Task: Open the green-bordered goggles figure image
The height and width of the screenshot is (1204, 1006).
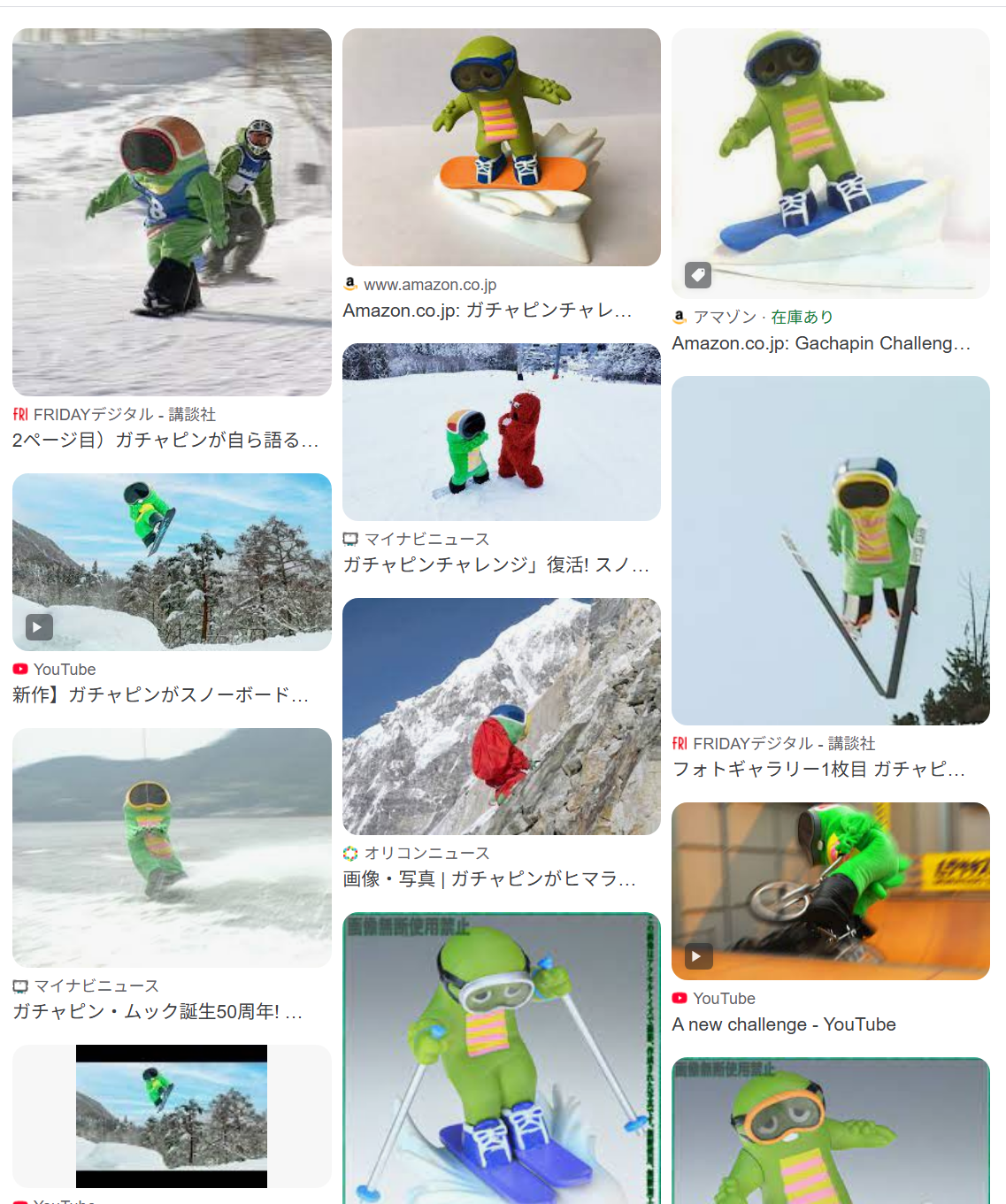Action: coord(831,1131)
